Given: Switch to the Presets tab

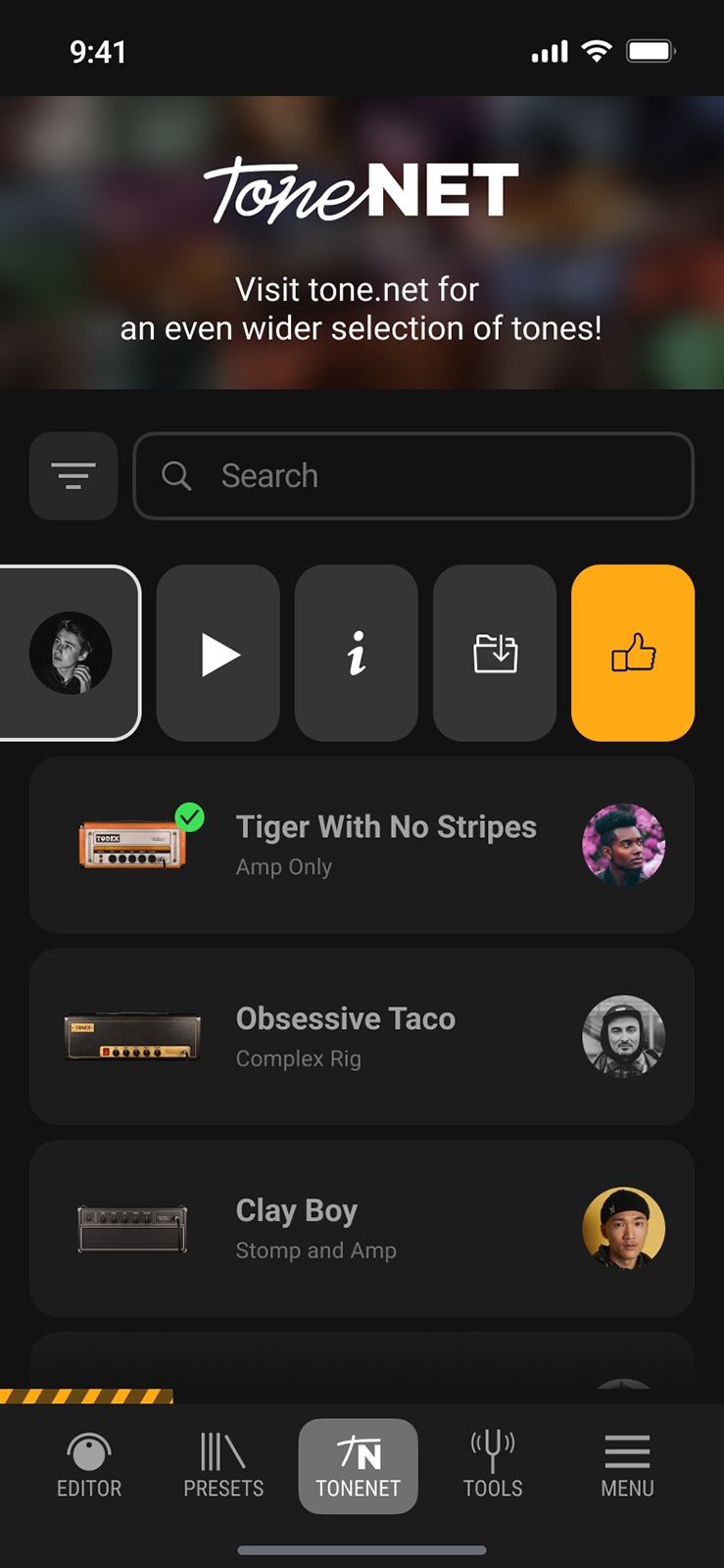Looking at the screenshot, I should (x=223, y=1466).
